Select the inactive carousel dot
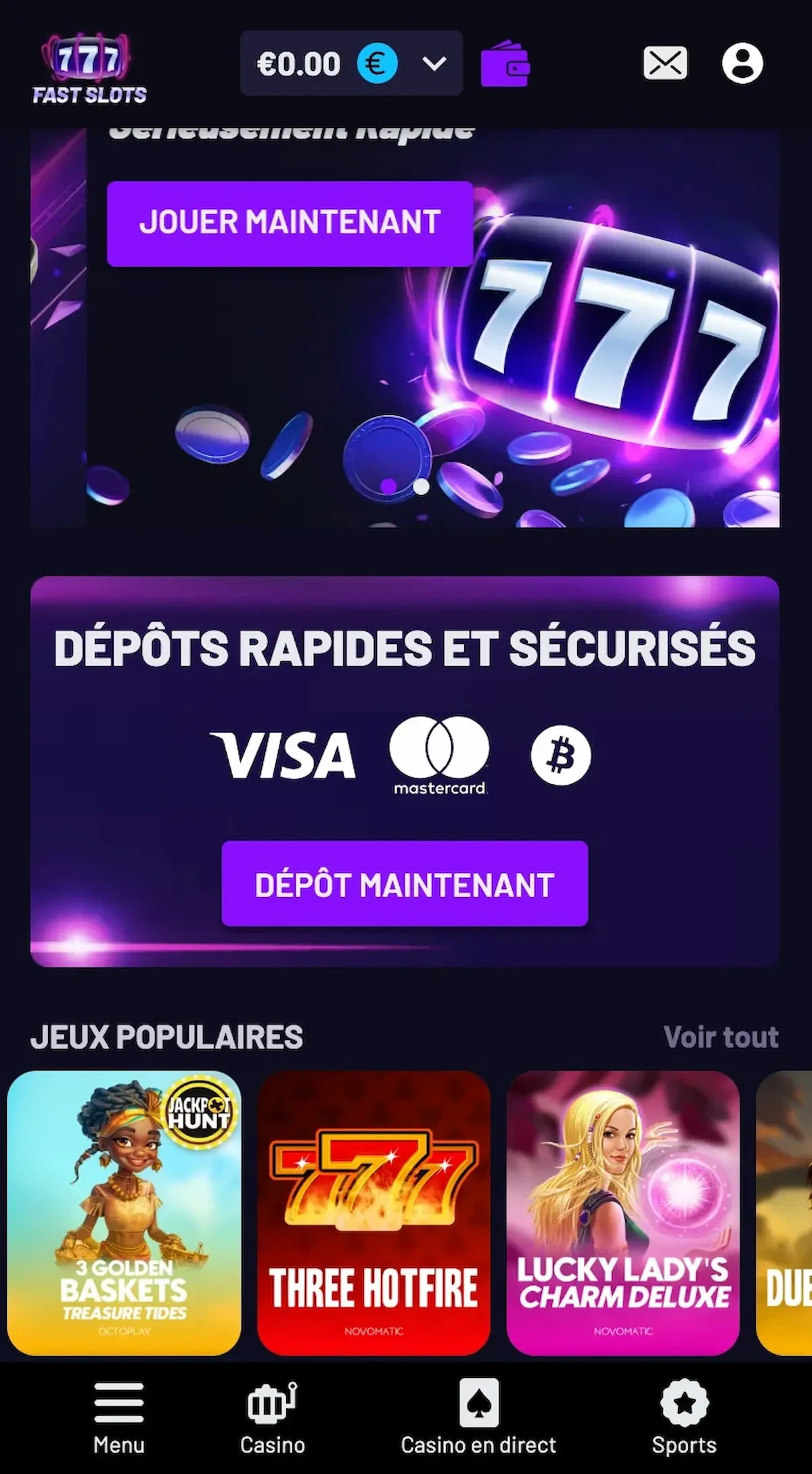Image resolution: width=812 pixels, height=1474 pixels. click(x=423, y=485)
